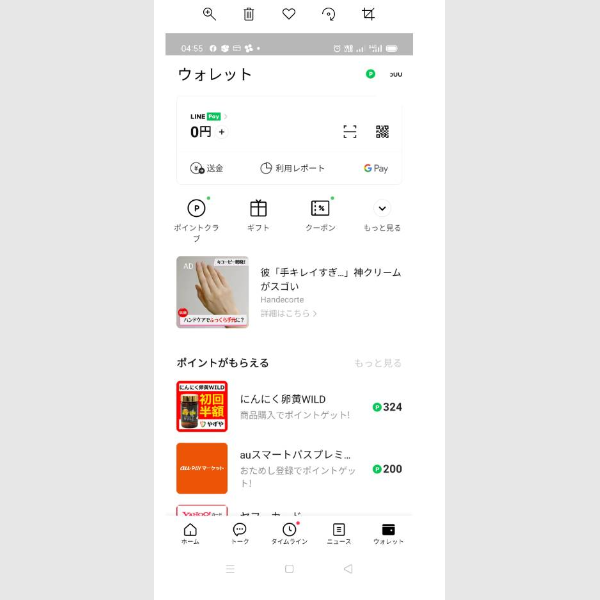Expand もっと見る services menu
The width and height of the screenshot is (600, 600).
(382, 216)
